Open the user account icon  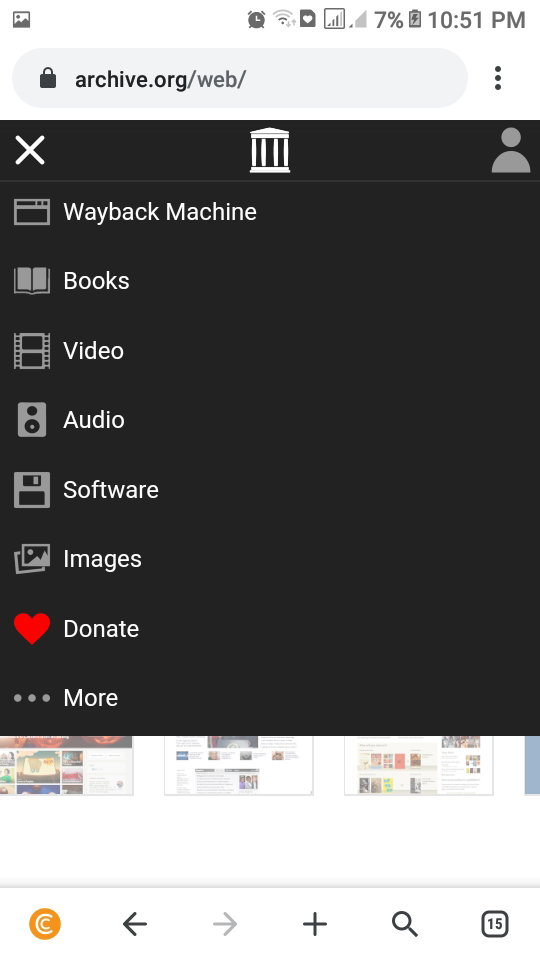pyautogui.click(x=511, y=151)
